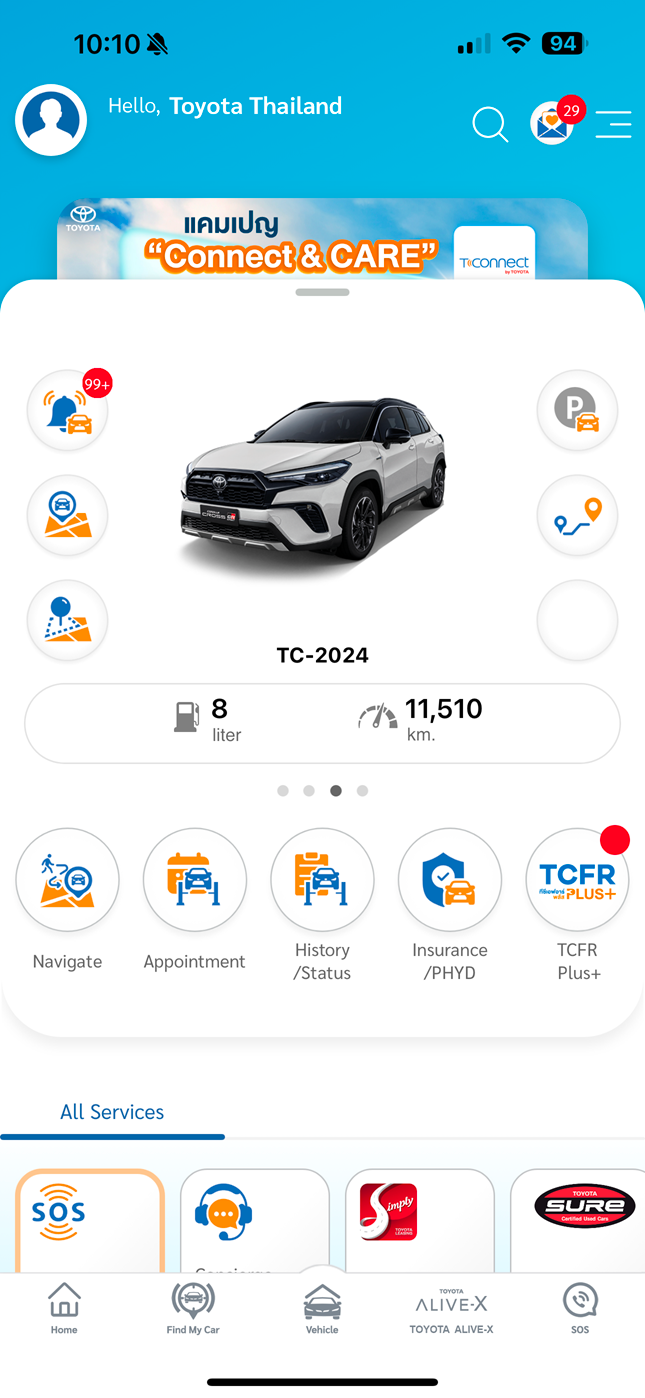Open car alert notifications bell

click(x=67, y=410)
